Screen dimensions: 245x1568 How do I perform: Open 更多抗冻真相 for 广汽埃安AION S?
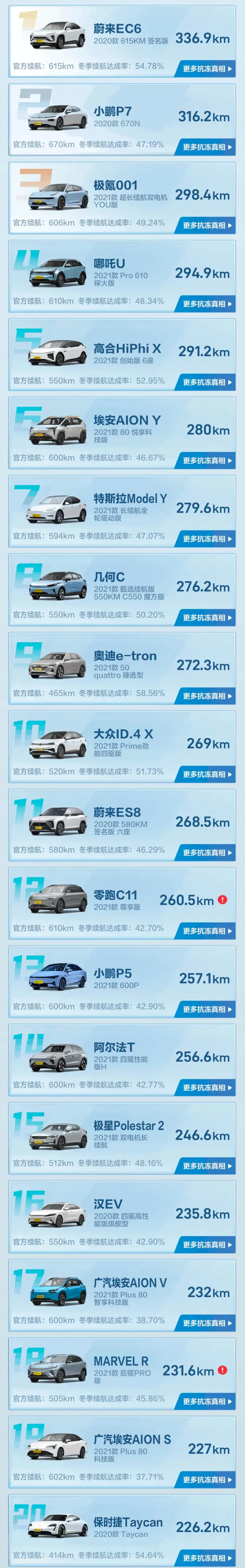[x=207, y=1479]
